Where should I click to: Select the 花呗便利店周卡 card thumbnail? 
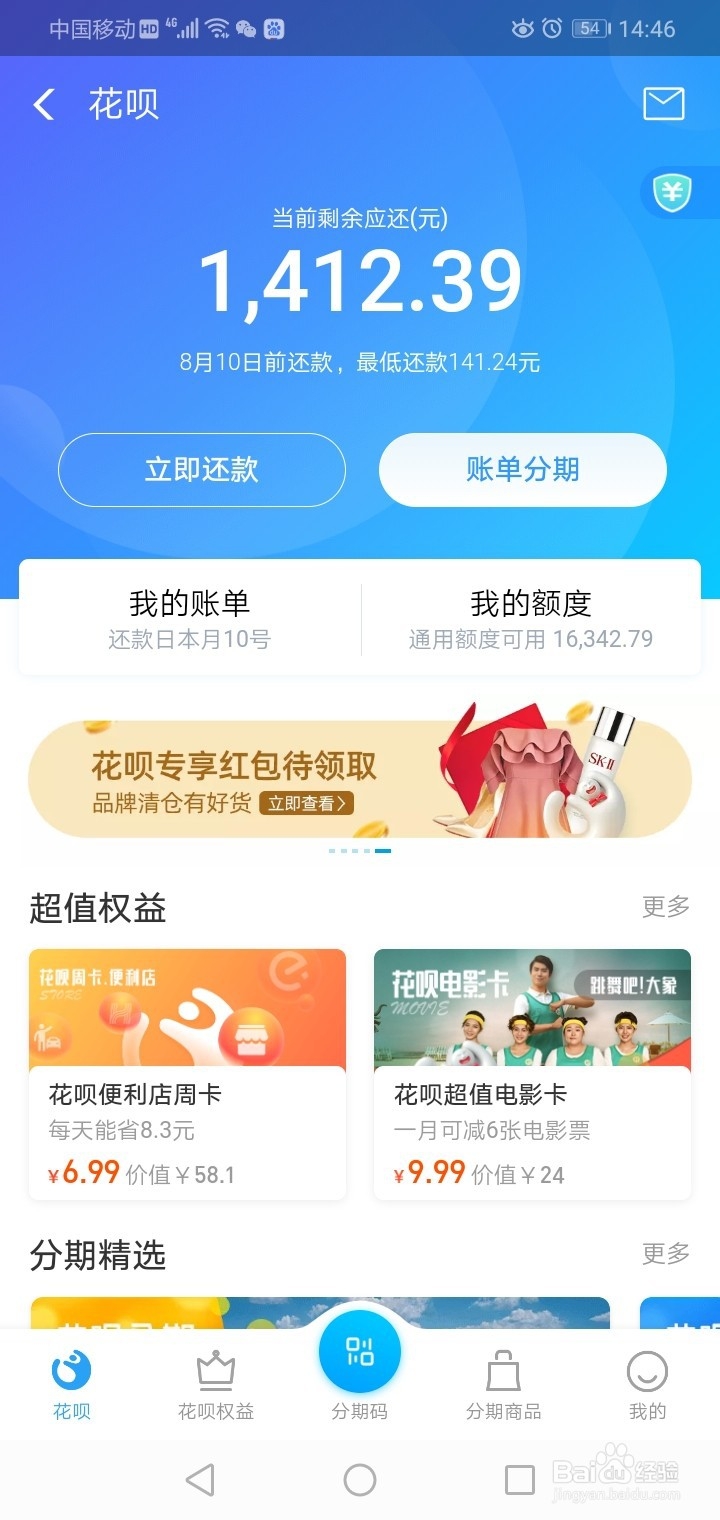tap(187, 1008)
